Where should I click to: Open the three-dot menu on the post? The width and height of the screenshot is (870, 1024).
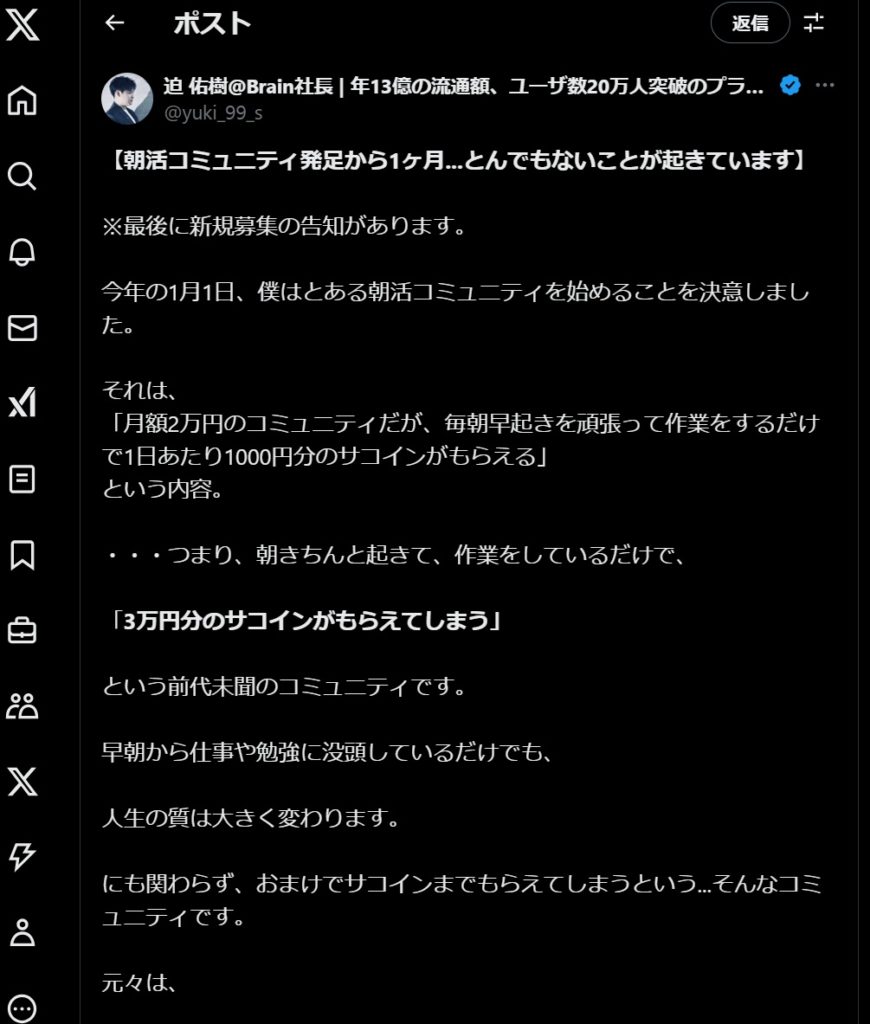click(825, 85)
